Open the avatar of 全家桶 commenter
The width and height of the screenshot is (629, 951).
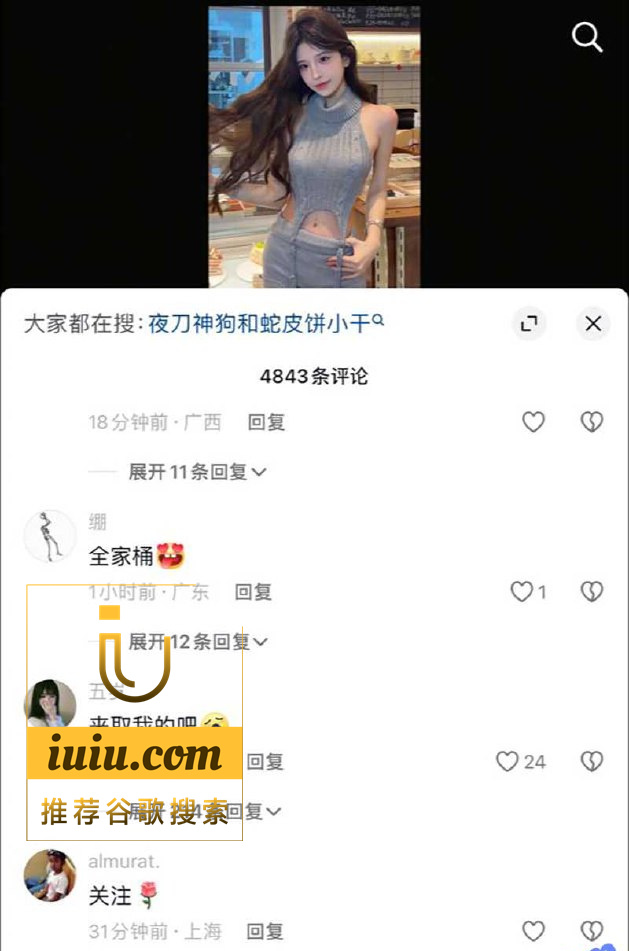click(x=50, y=536)
